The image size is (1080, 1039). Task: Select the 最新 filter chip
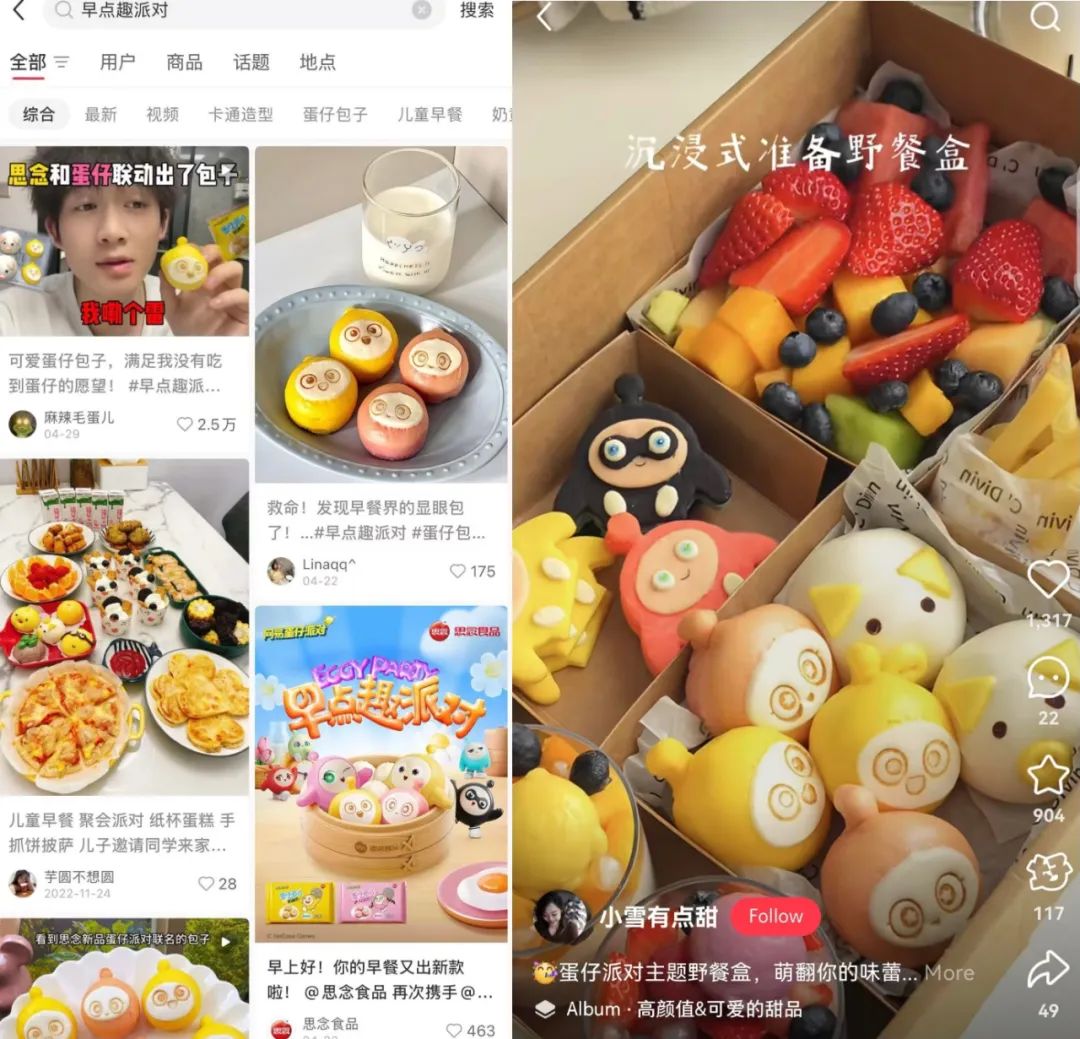pyautogui.click(x=100, y=114)
